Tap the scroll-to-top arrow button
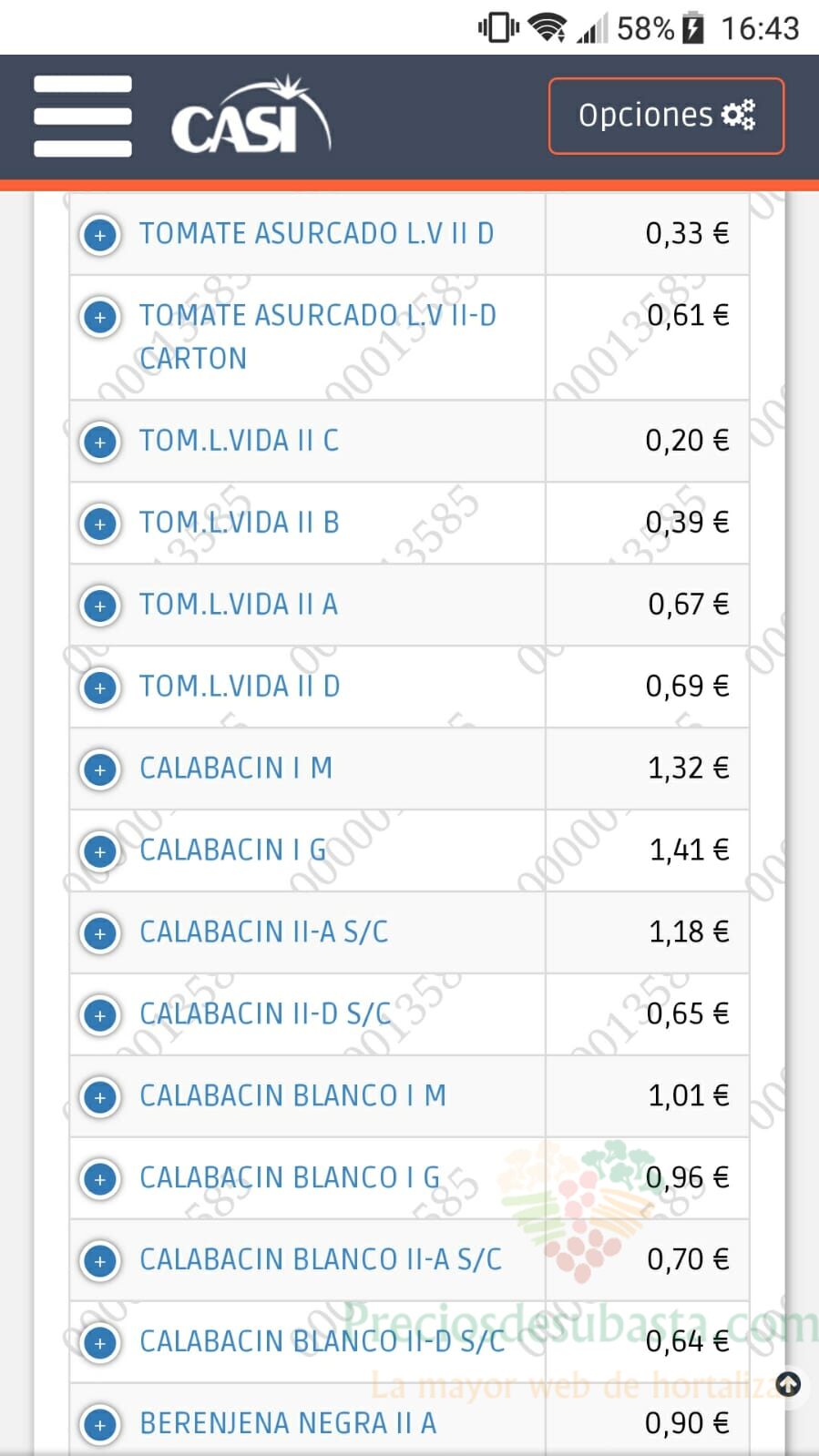Screen dimensions: 819x1456 coord(788,1385)
